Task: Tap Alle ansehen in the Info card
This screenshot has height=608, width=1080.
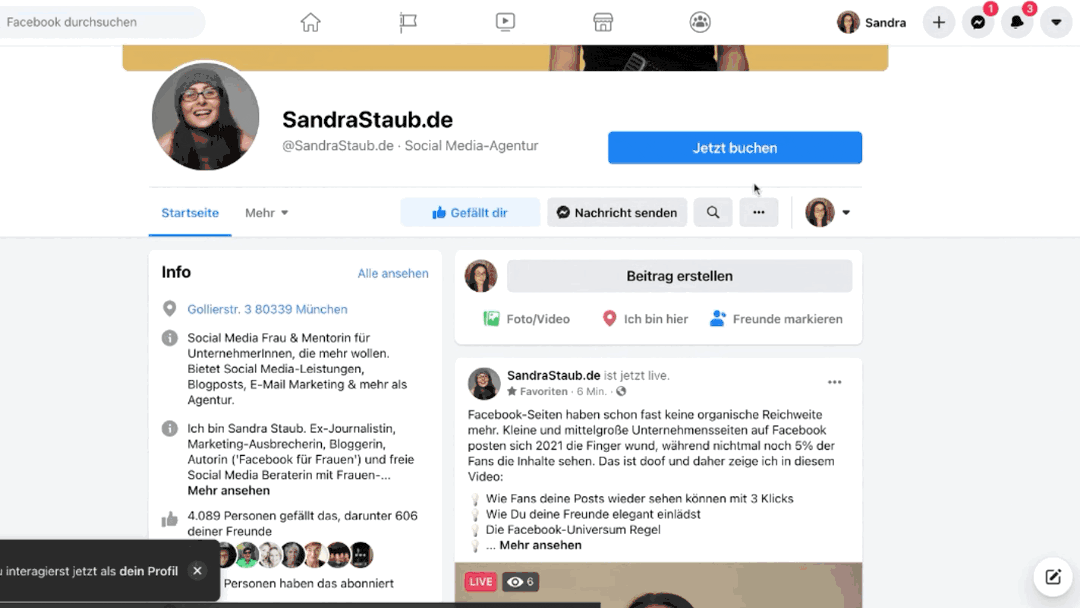Action: pos(393,273)
